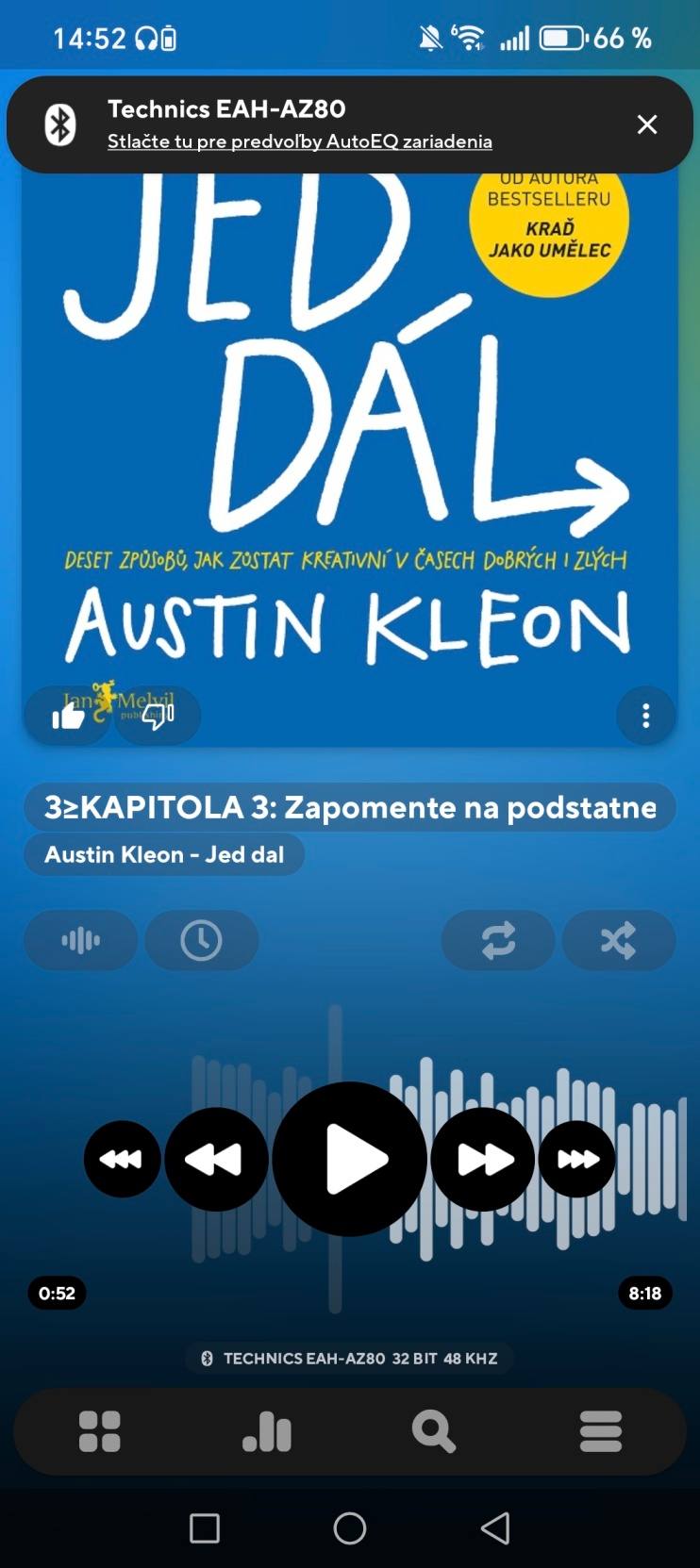Fast forward the track
Image resolution: width=700 pixels, height=1568 pixels.
pyautogui.click(x=483, y=1159)
